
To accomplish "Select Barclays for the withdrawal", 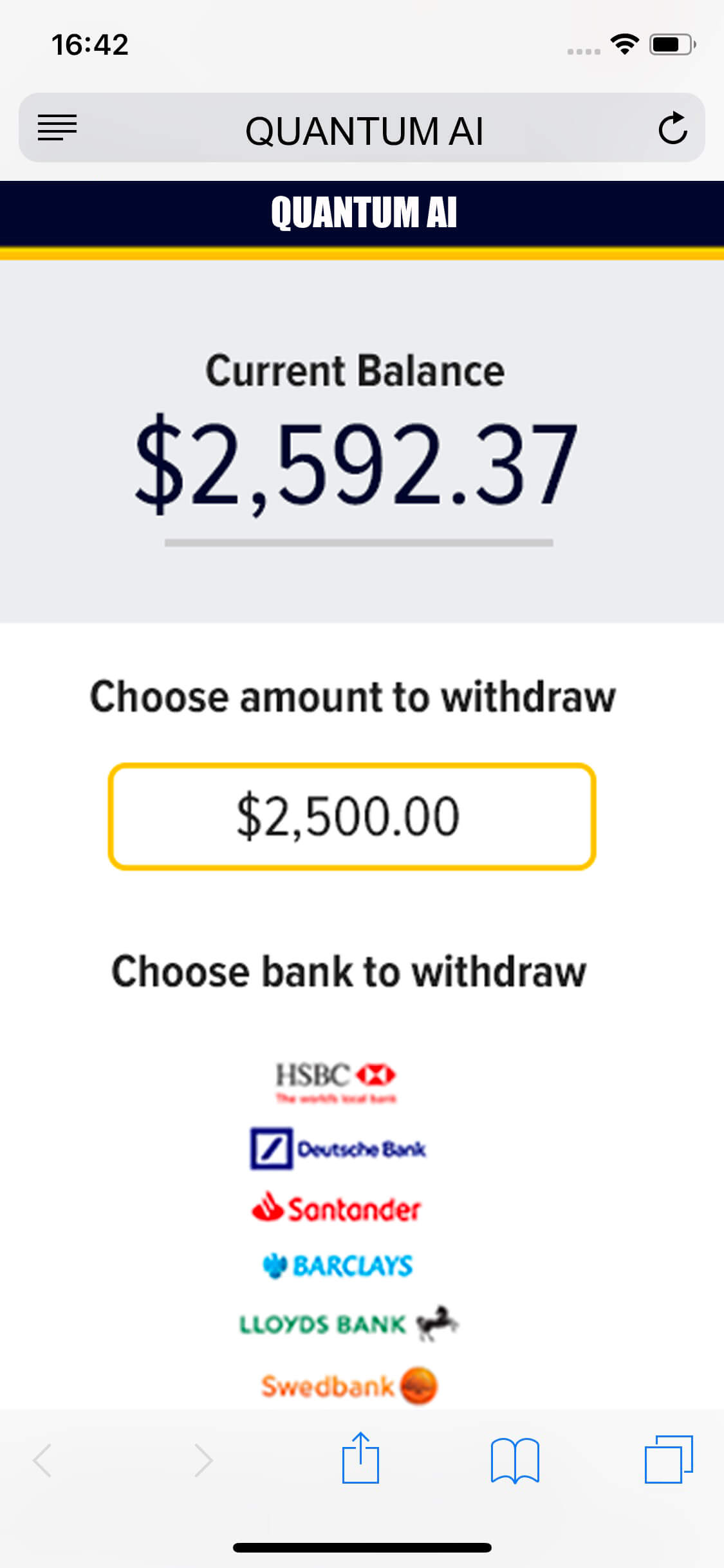I will pos(338,1265).
